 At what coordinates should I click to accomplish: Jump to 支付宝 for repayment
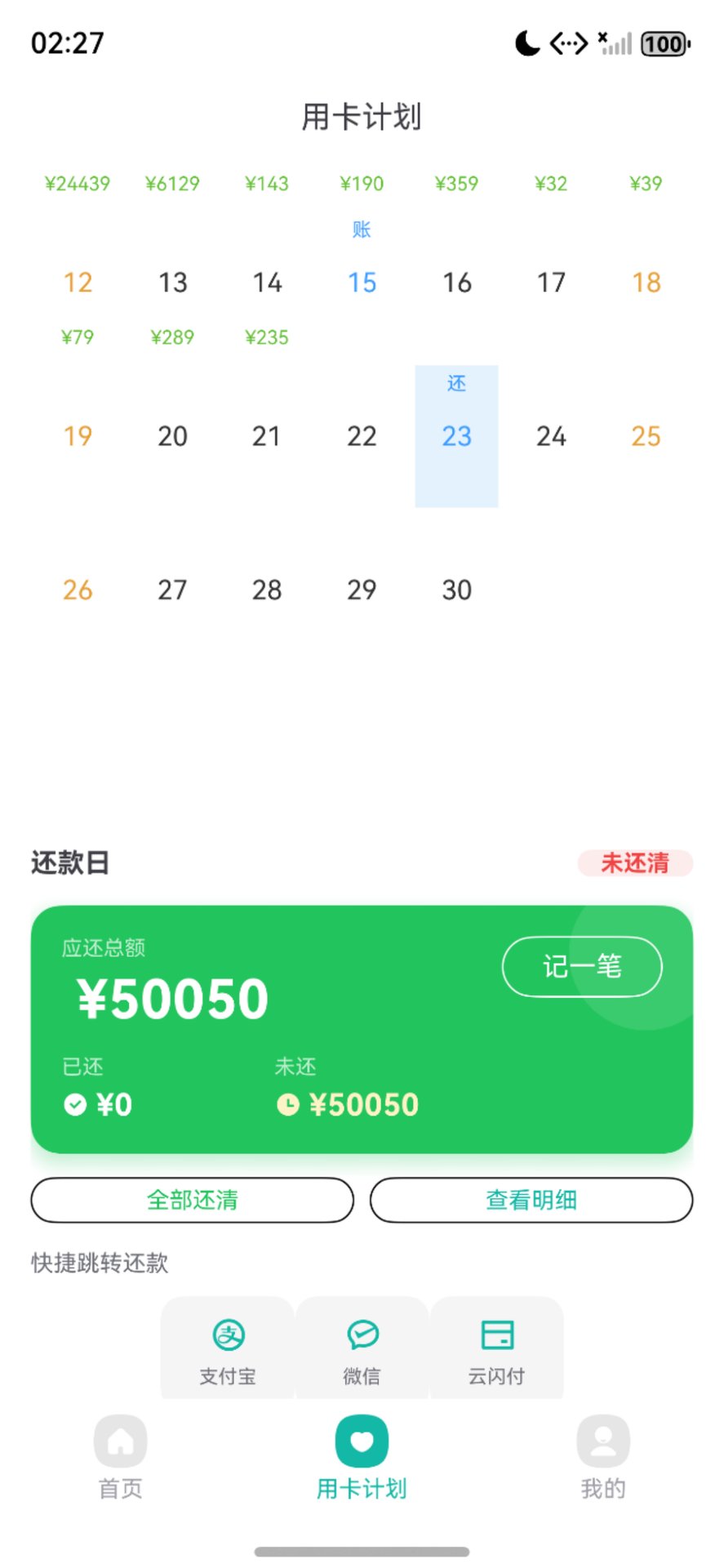click(x=228, y=1349)
